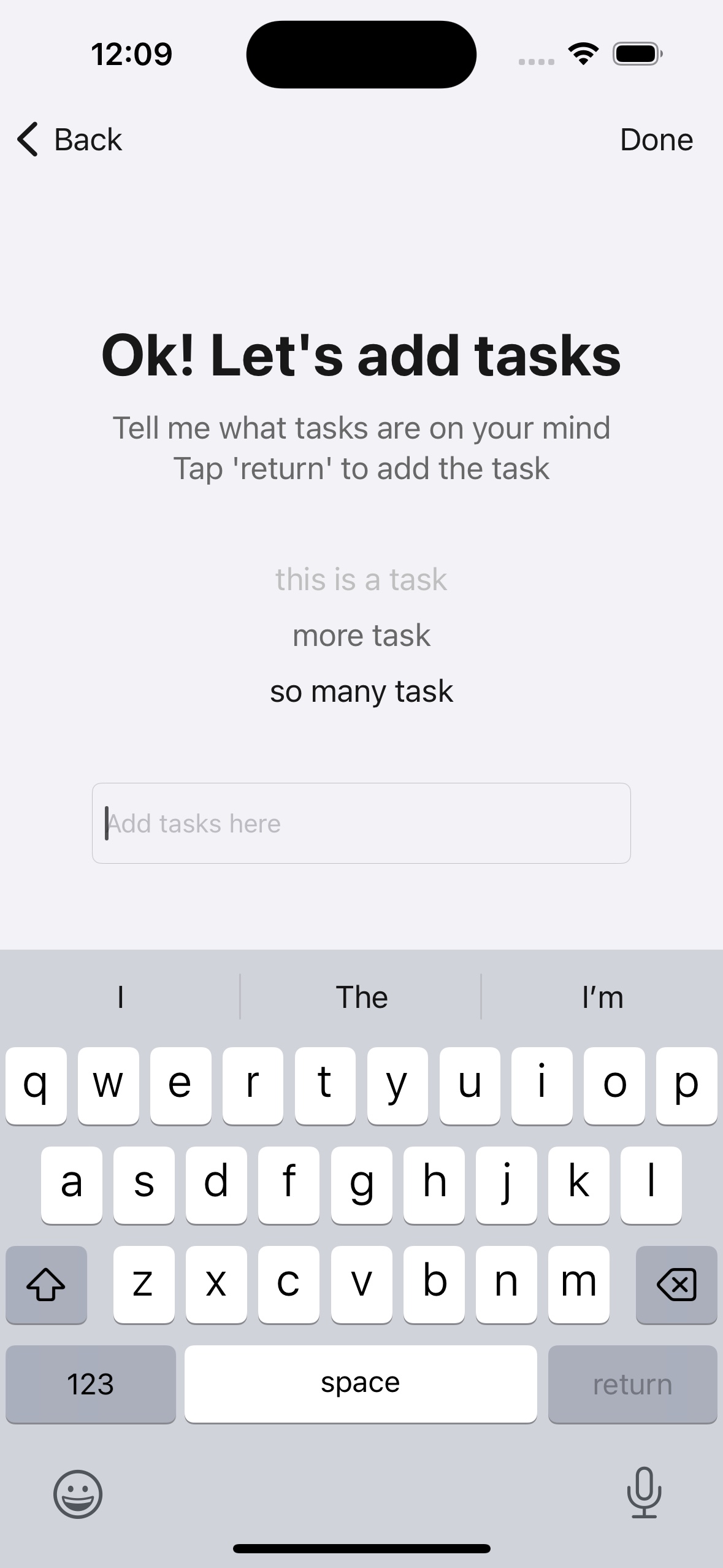Tap the shift key on keyboard
The width and height of the screenshot is (723, 1568).
click(46, 1285)
